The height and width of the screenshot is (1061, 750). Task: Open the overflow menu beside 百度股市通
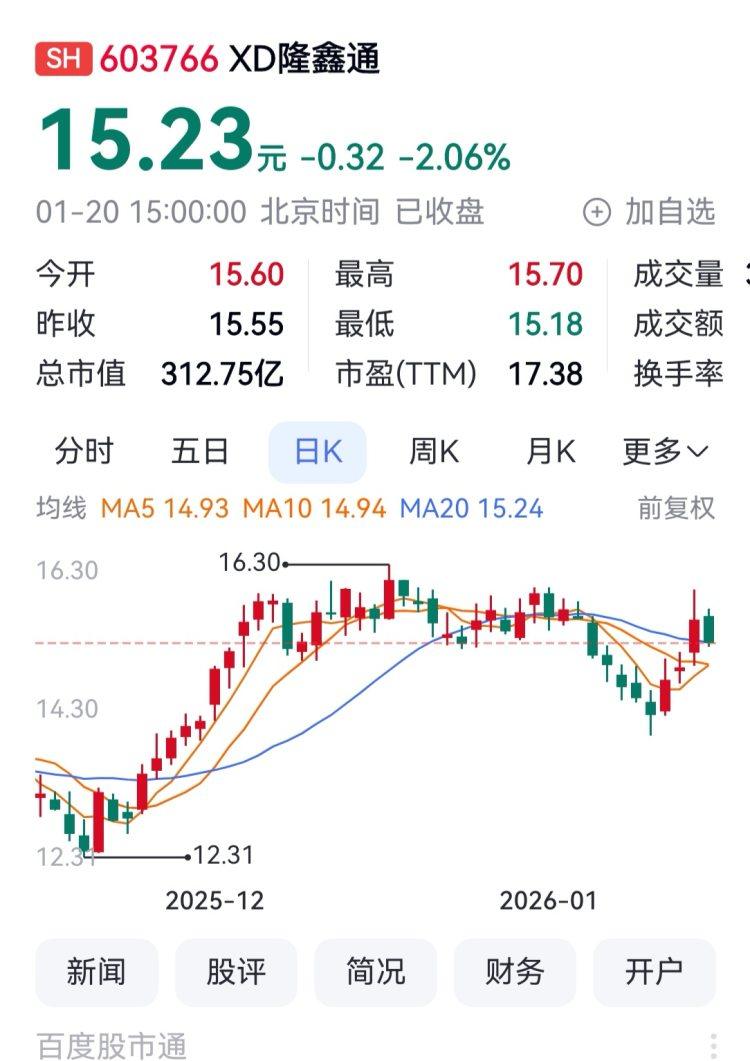pos(714,1046)
